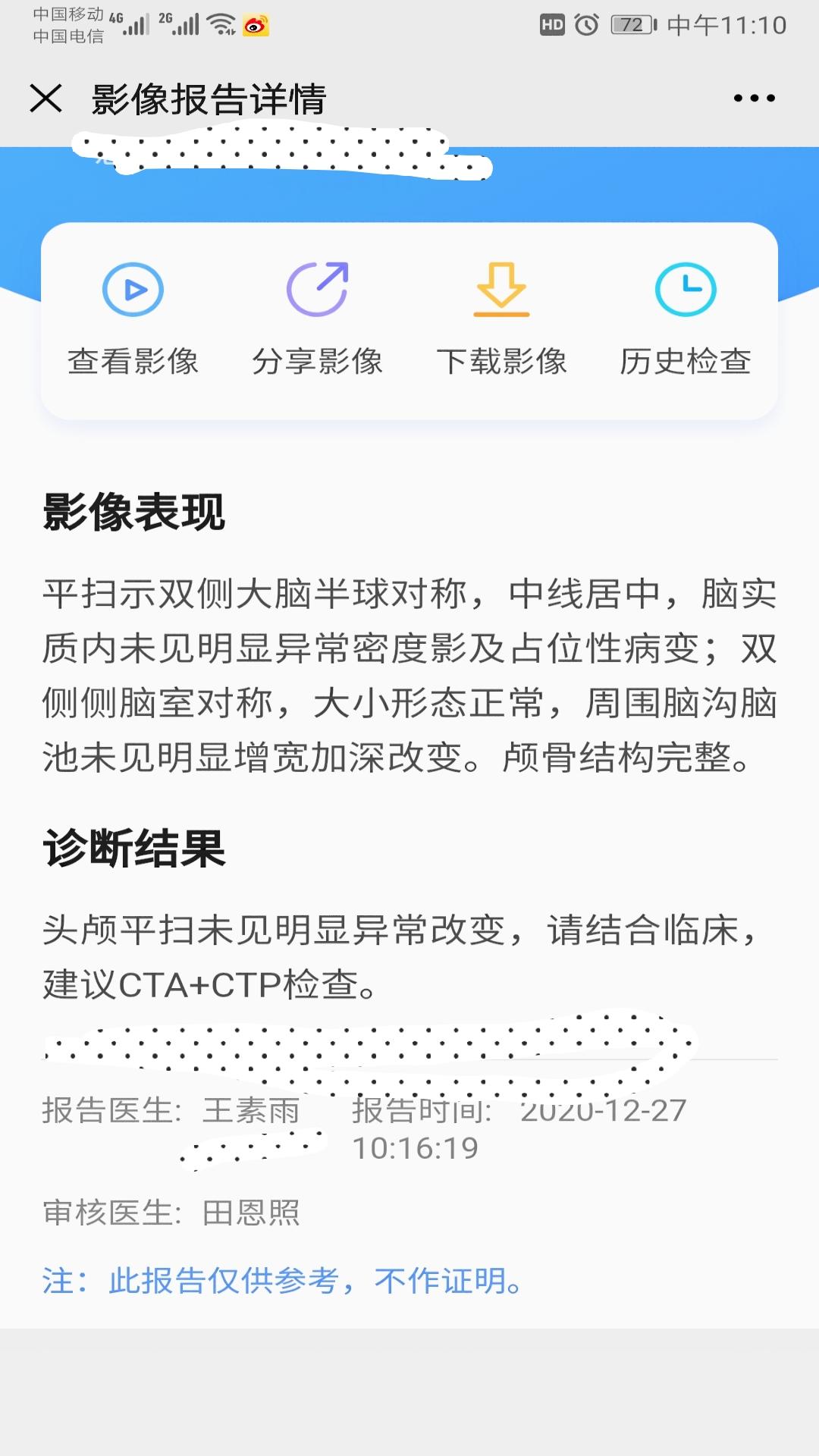Image resolution: width=819 pixels, height=1456 pixels.
Task: Close the imaging report details page
Action: click(46, 99)
